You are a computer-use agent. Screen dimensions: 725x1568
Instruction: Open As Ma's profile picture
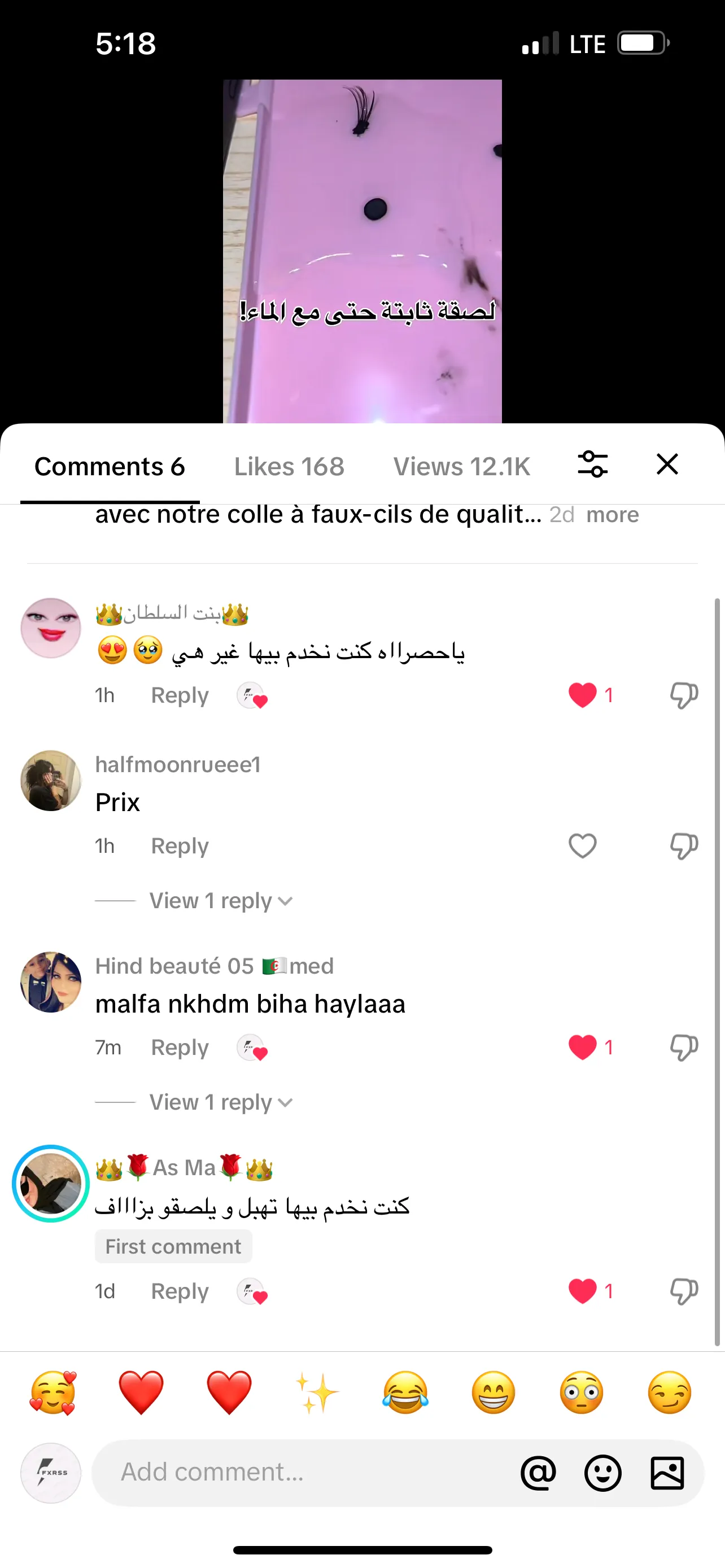pos(51,1184)
